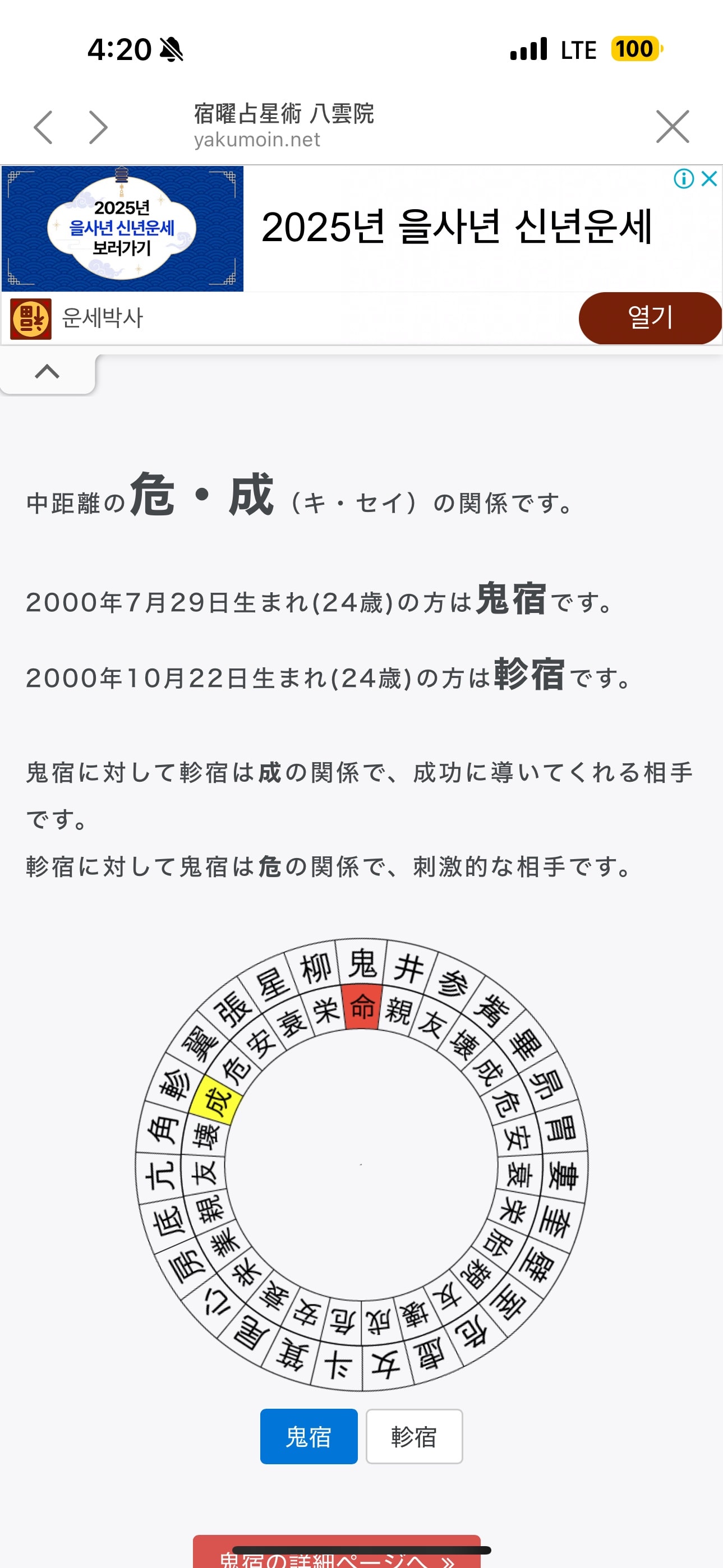Dismiss the ad with the X icon
The image size is (723, 1568).
pyautogui.click(x=709, y=178)
